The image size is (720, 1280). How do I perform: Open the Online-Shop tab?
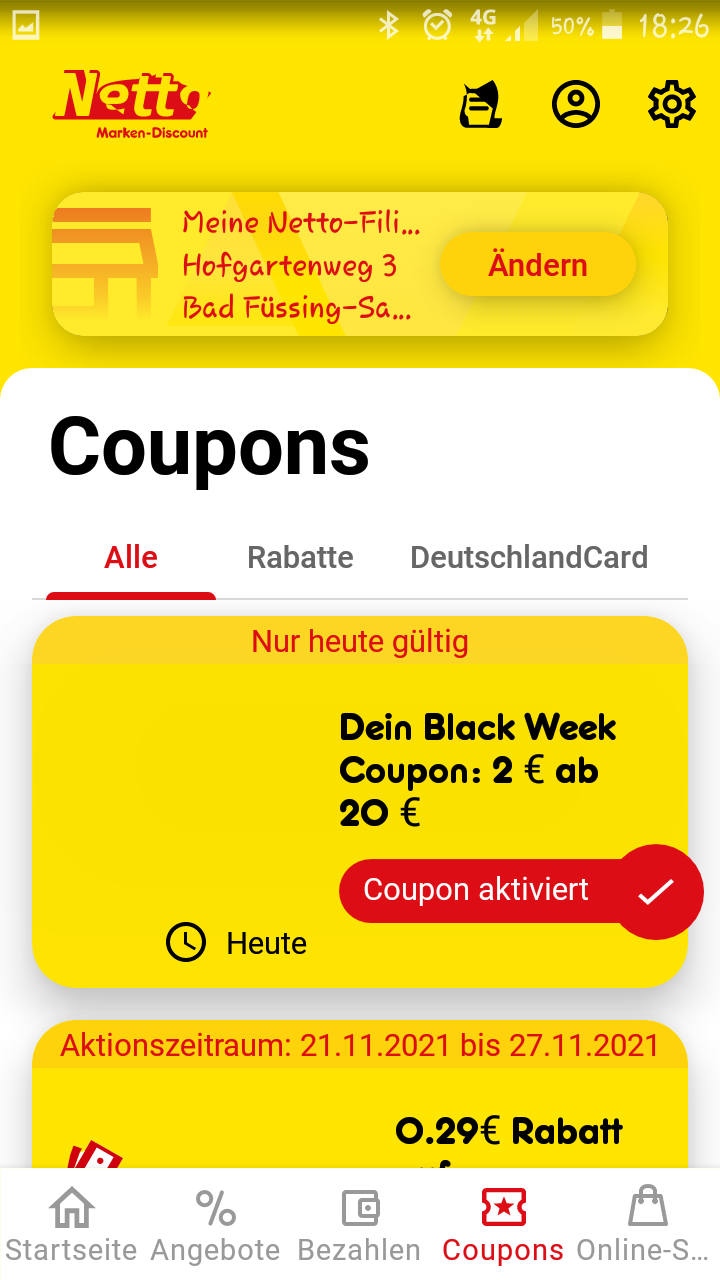tap(647, 1224)
